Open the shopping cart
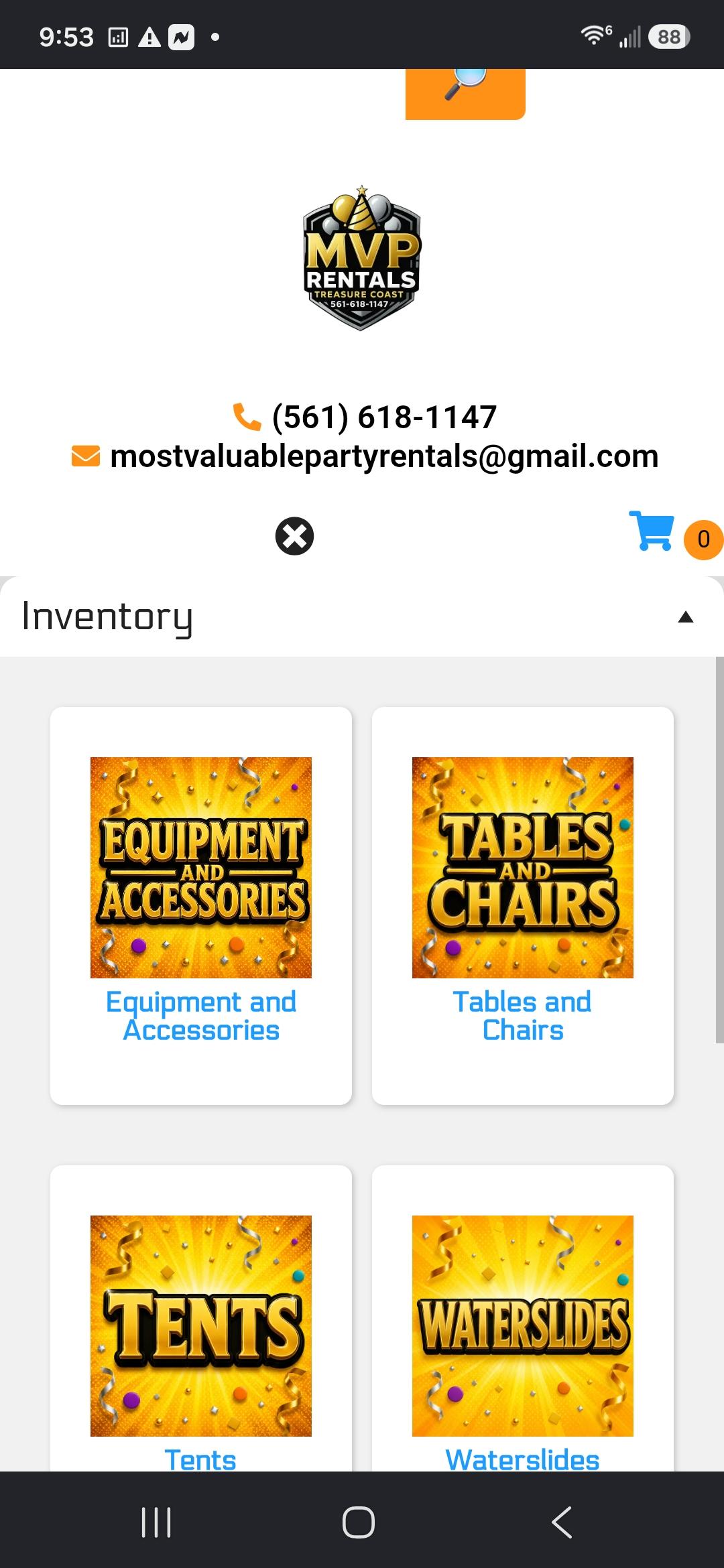This screenshot has width=724, height=1568. (x=652, y=531)
